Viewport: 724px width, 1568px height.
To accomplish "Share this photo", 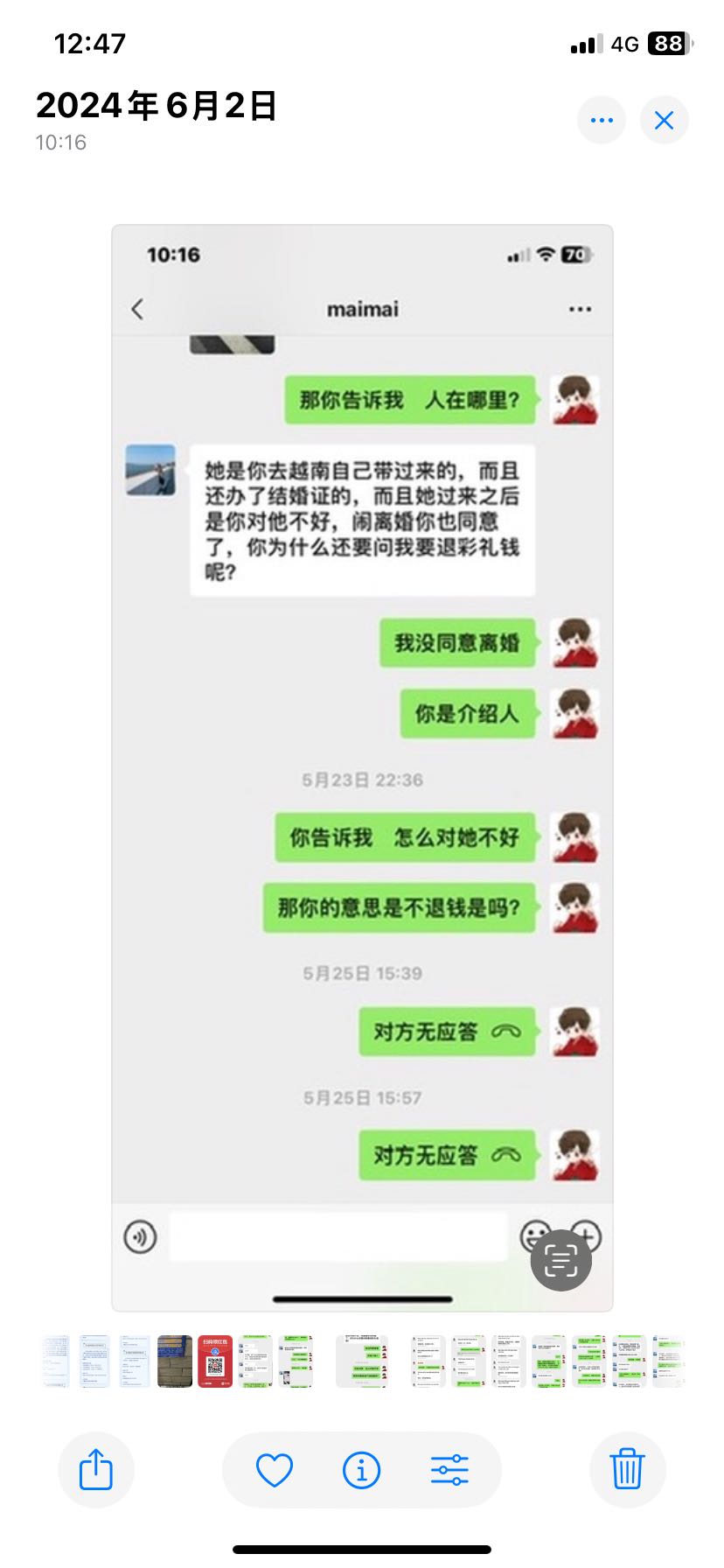I will [96, 1469].
